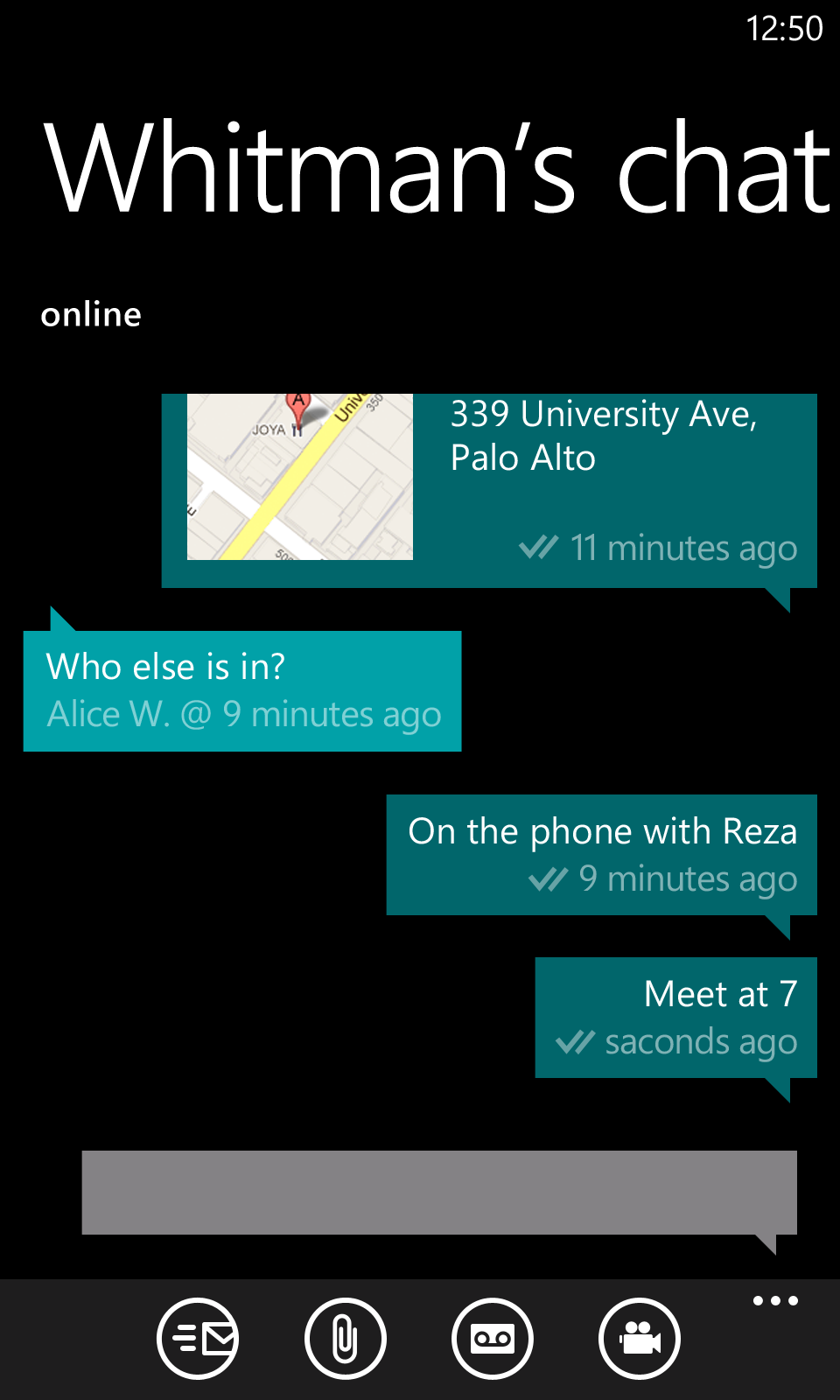Tap the send message icon

click(x=198, y=1338)
